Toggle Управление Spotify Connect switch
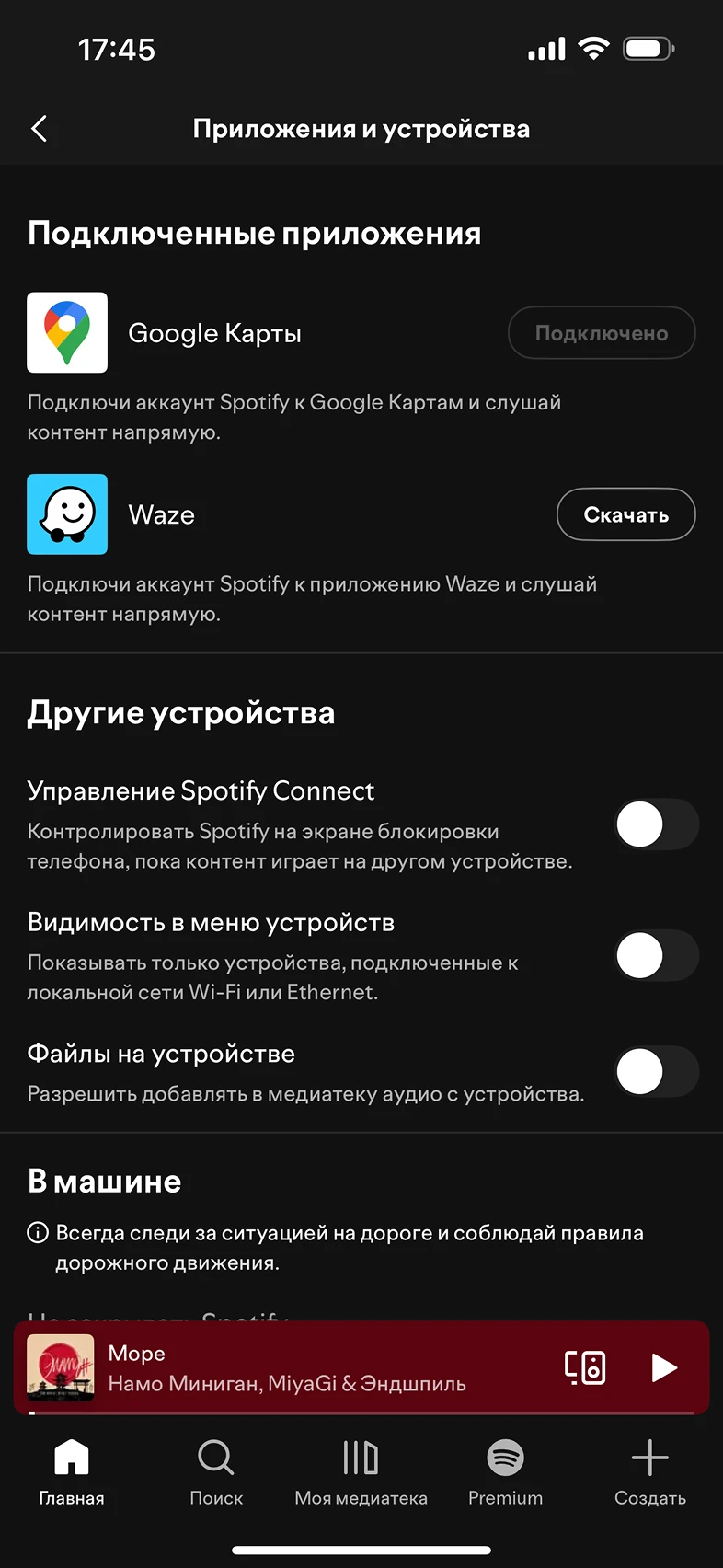Viewport: 723px width, 1568px height. pos(656,824)
